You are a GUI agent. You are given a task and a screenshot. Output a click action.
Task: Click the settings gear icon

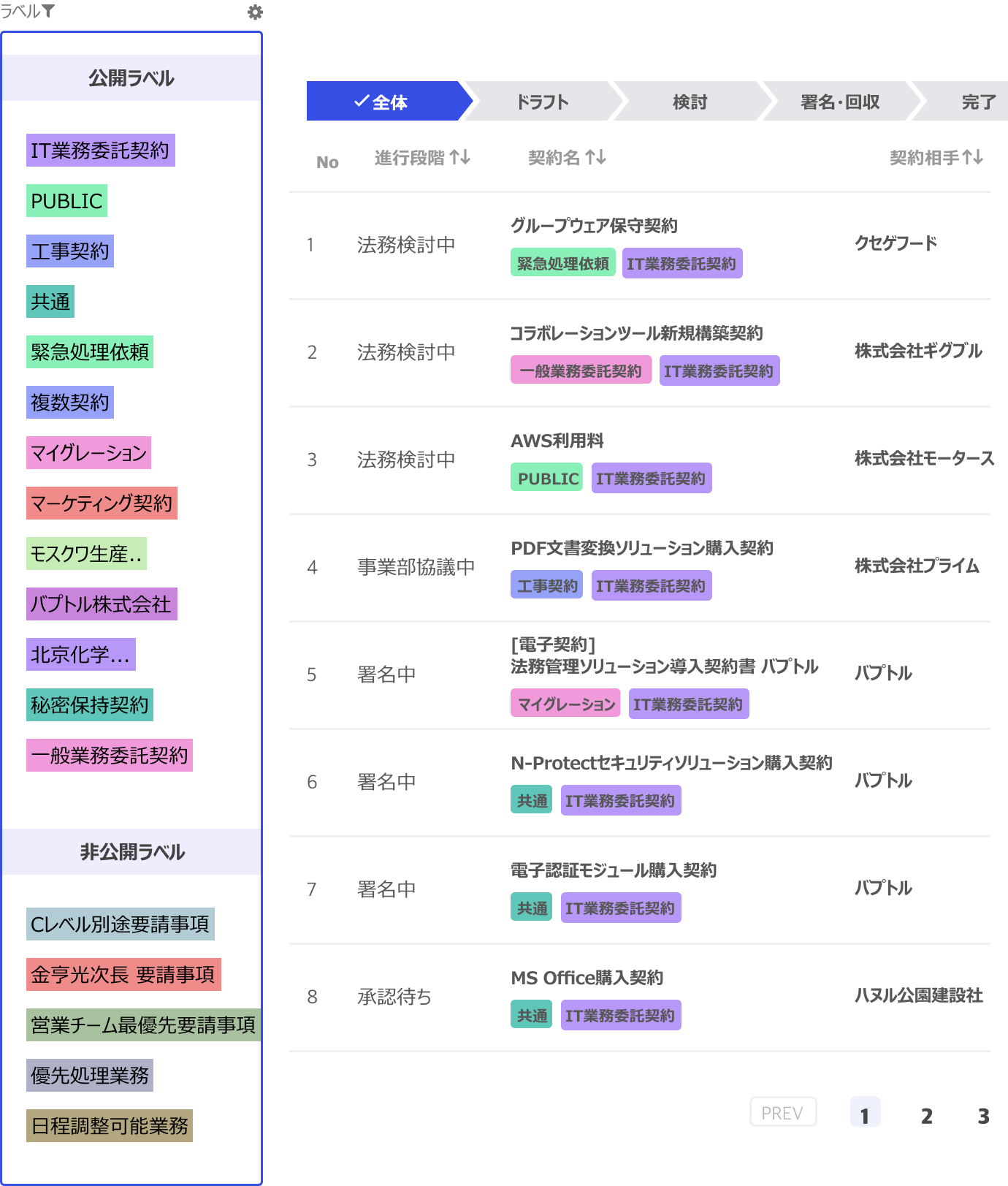(x=254, y=12)
